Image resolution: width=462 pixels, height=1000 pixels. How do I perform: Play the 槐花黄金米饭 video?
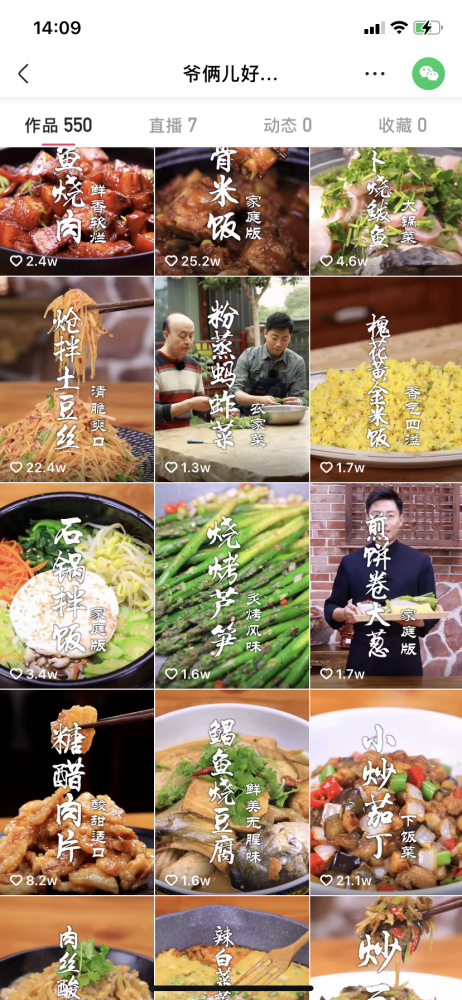click(x=386, y=379)
